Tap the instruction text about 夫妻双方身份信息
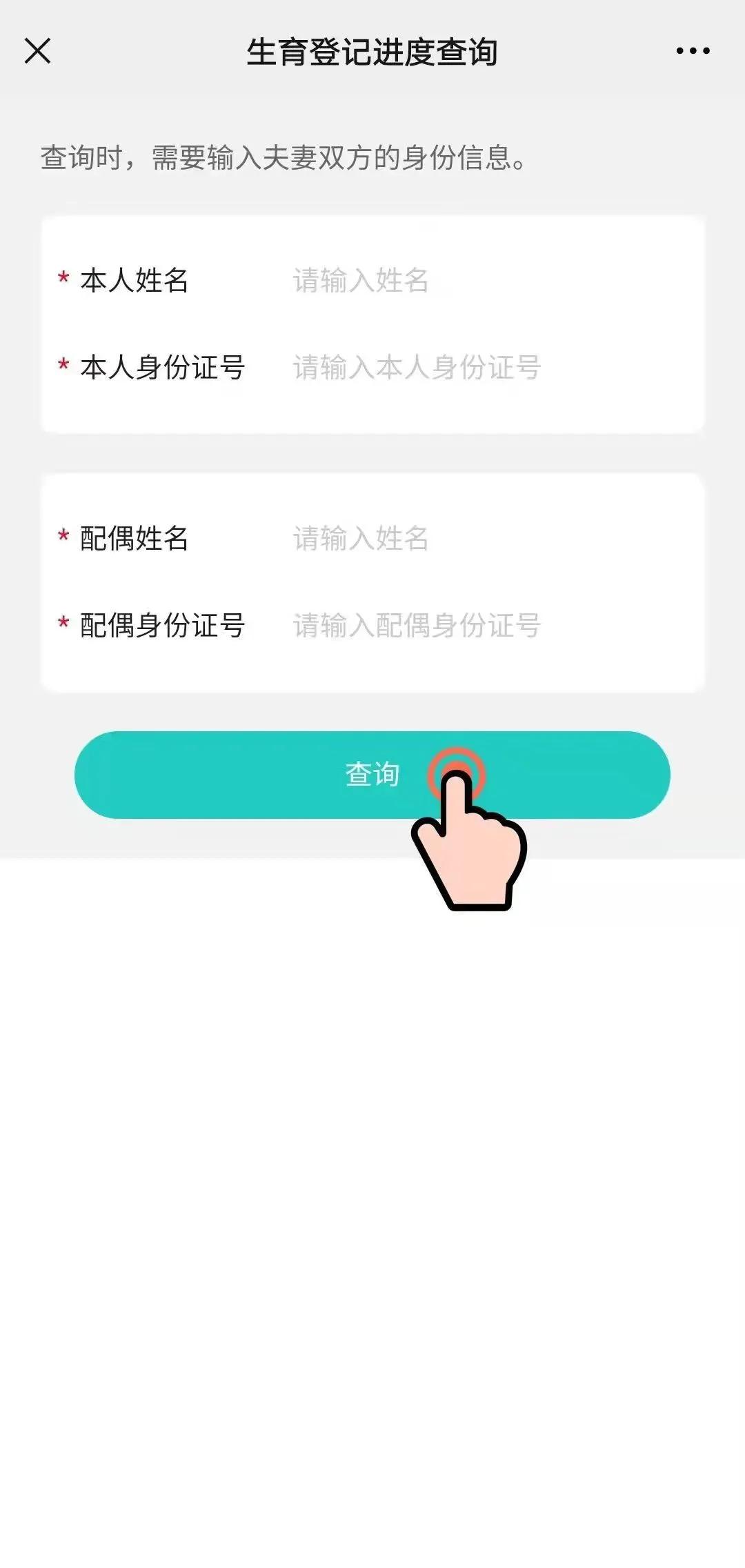 click(283, 157)
